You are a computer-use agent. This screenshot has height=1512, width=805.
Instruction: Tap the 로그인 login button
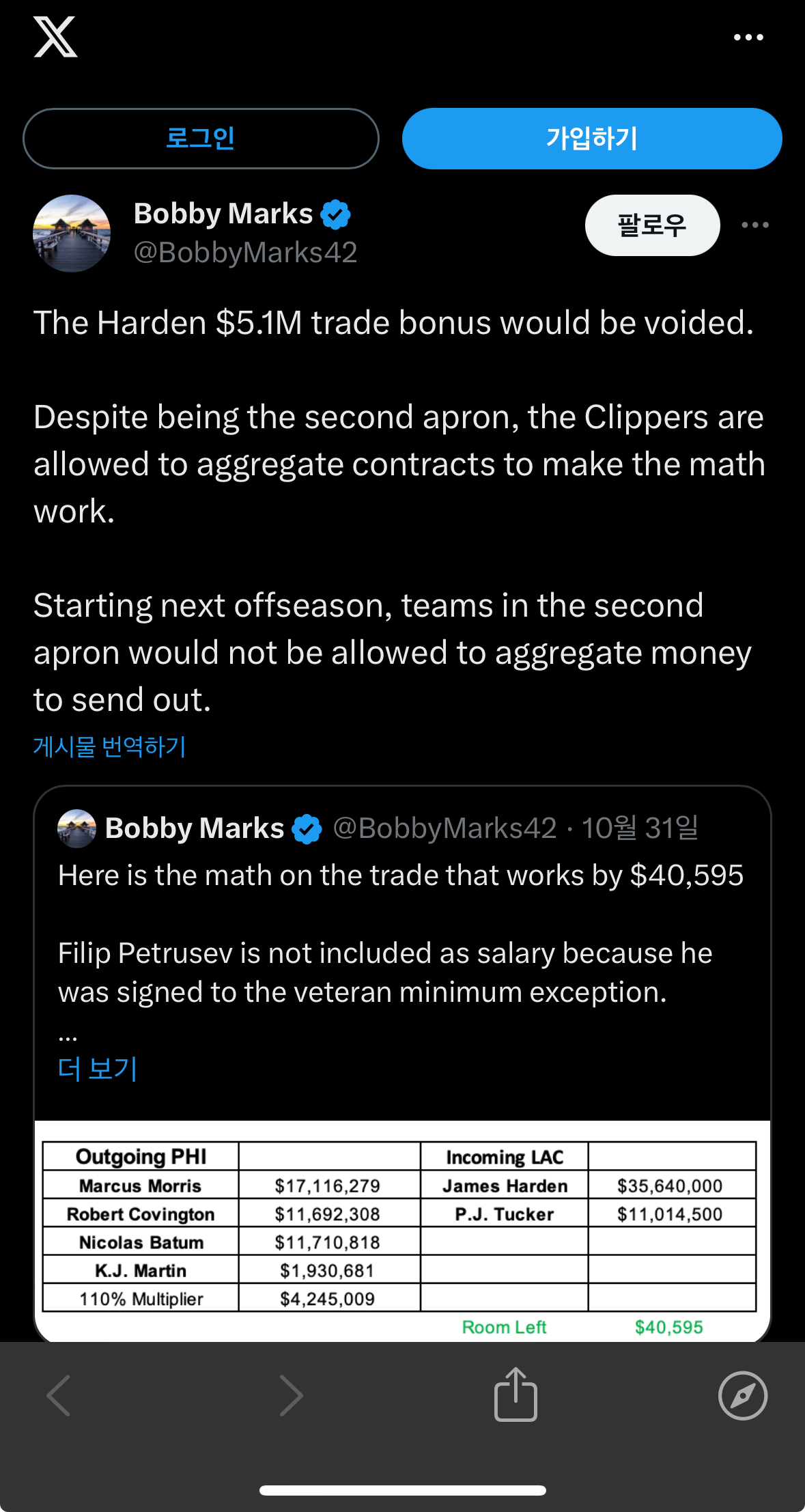201,139
